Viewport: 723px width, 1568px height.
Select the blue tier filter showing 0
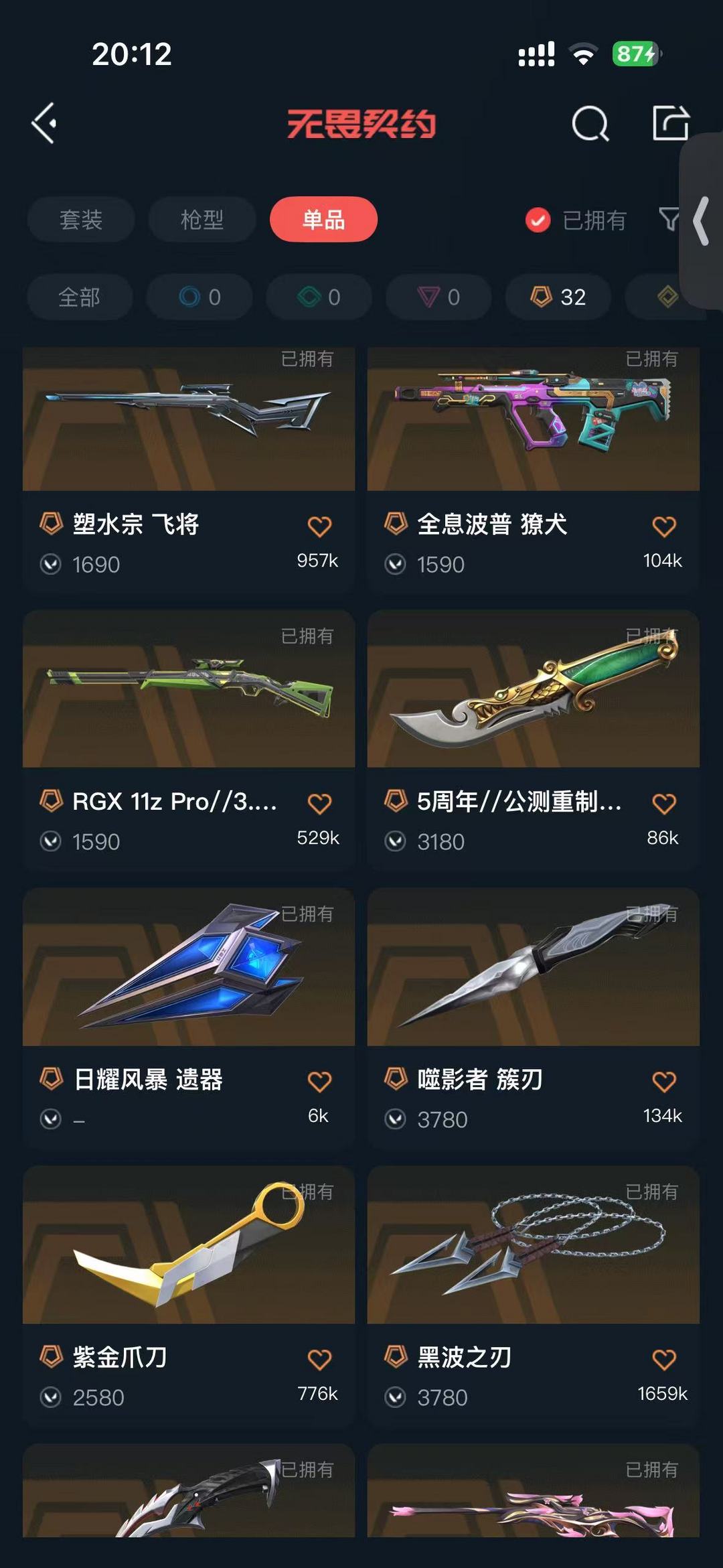coord(198,297)
